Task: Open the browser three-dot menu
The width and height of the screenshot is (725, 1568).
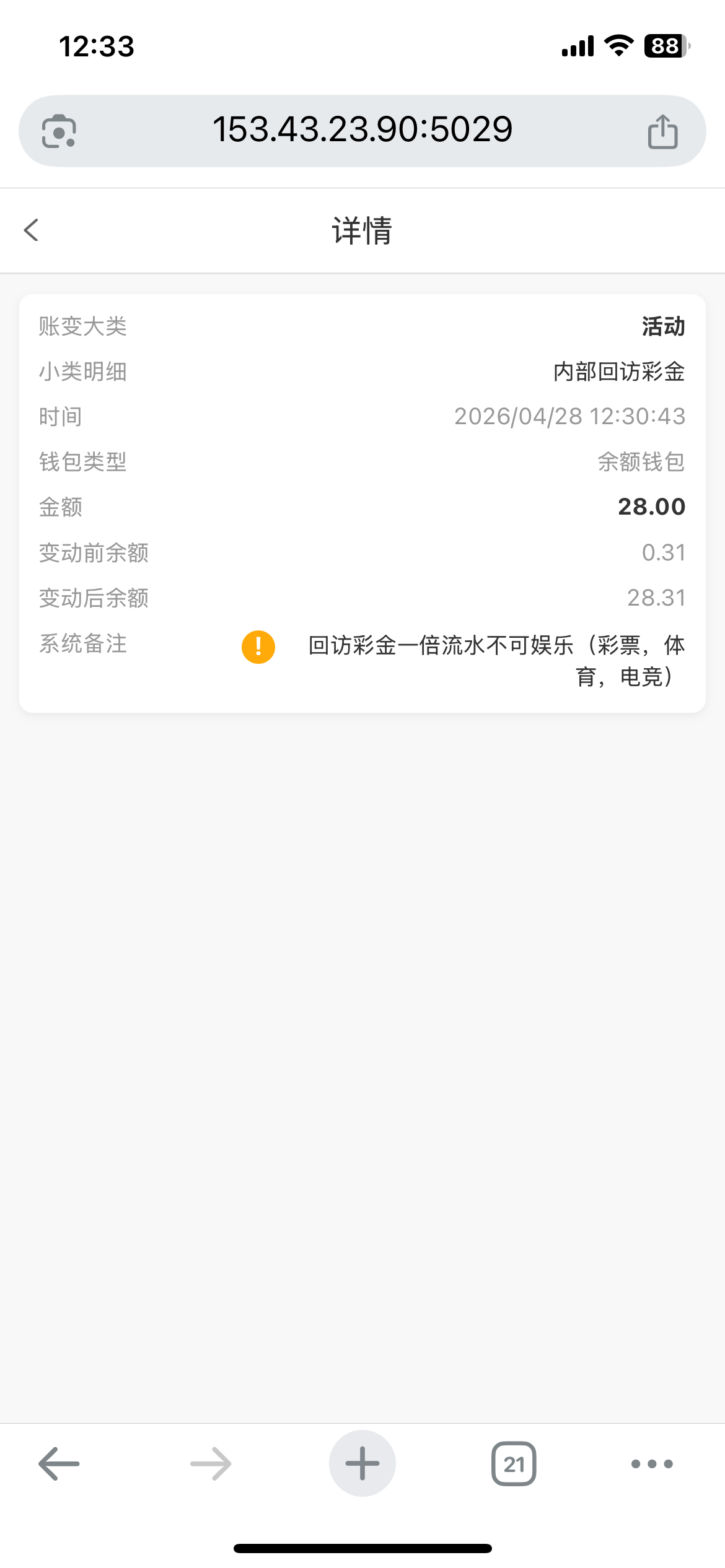Action: [x=652, y=1464]
